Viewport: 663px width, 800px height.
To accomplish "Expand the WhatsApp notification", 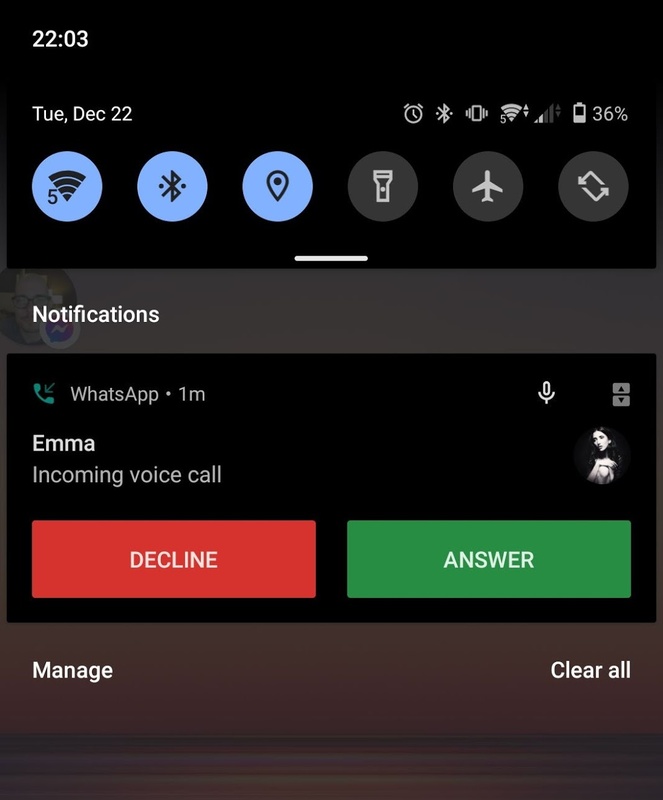I will click(x=621, y=394).
